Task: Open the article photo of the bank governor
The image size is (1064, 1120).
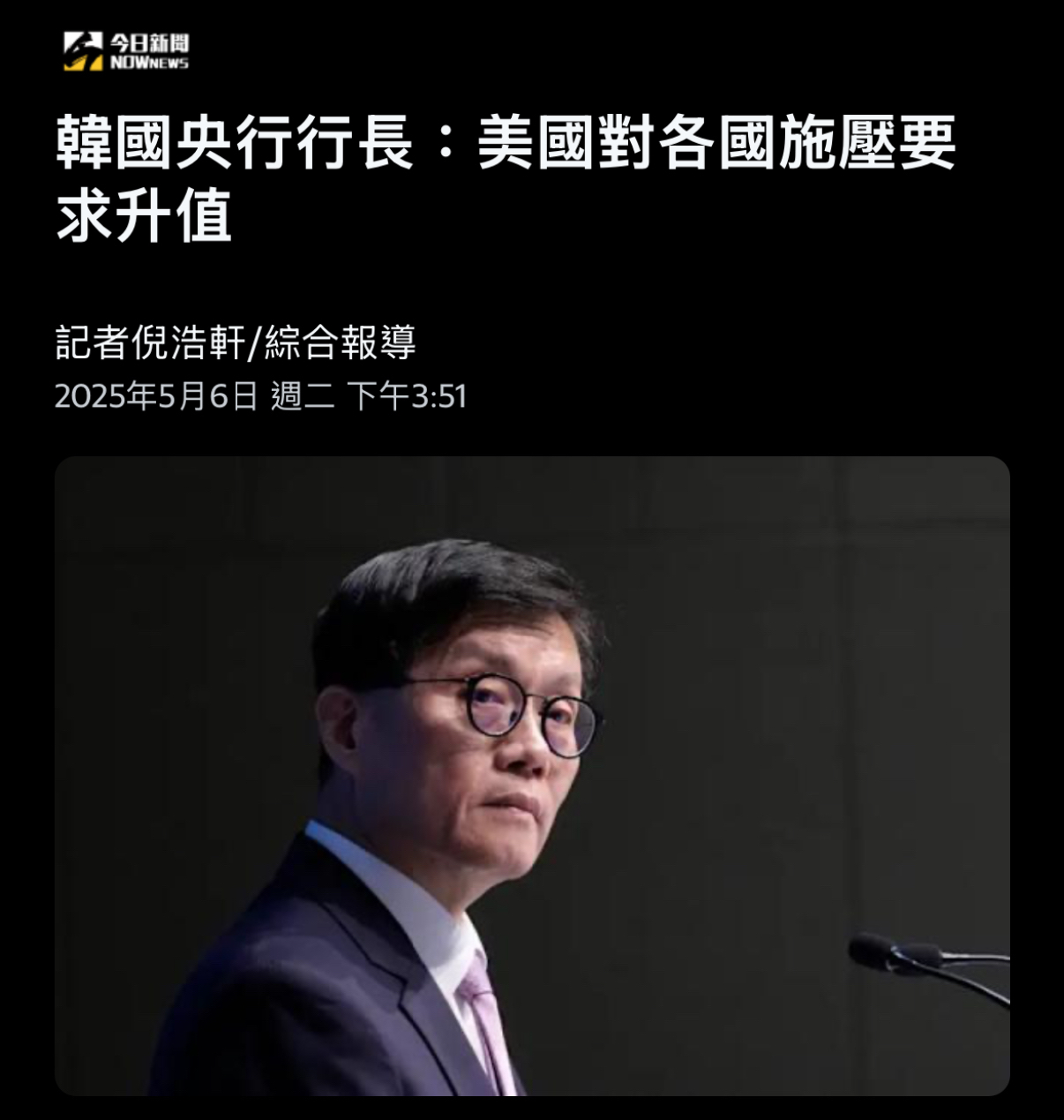Action: 532,775
